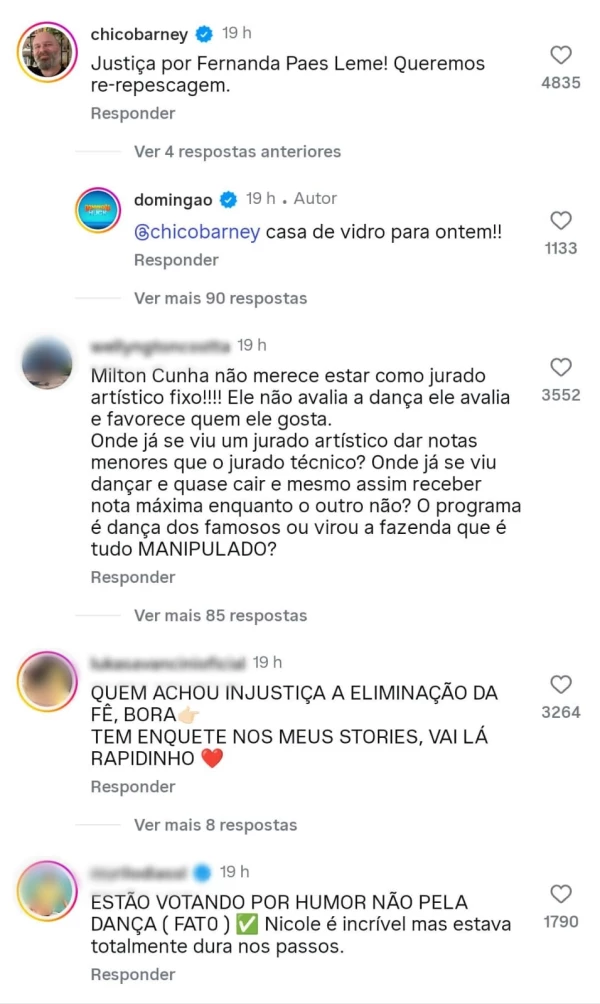Reply to domingao's casa de vidro comment
This screenshot has height=1004, width=600.
(176, 260)
